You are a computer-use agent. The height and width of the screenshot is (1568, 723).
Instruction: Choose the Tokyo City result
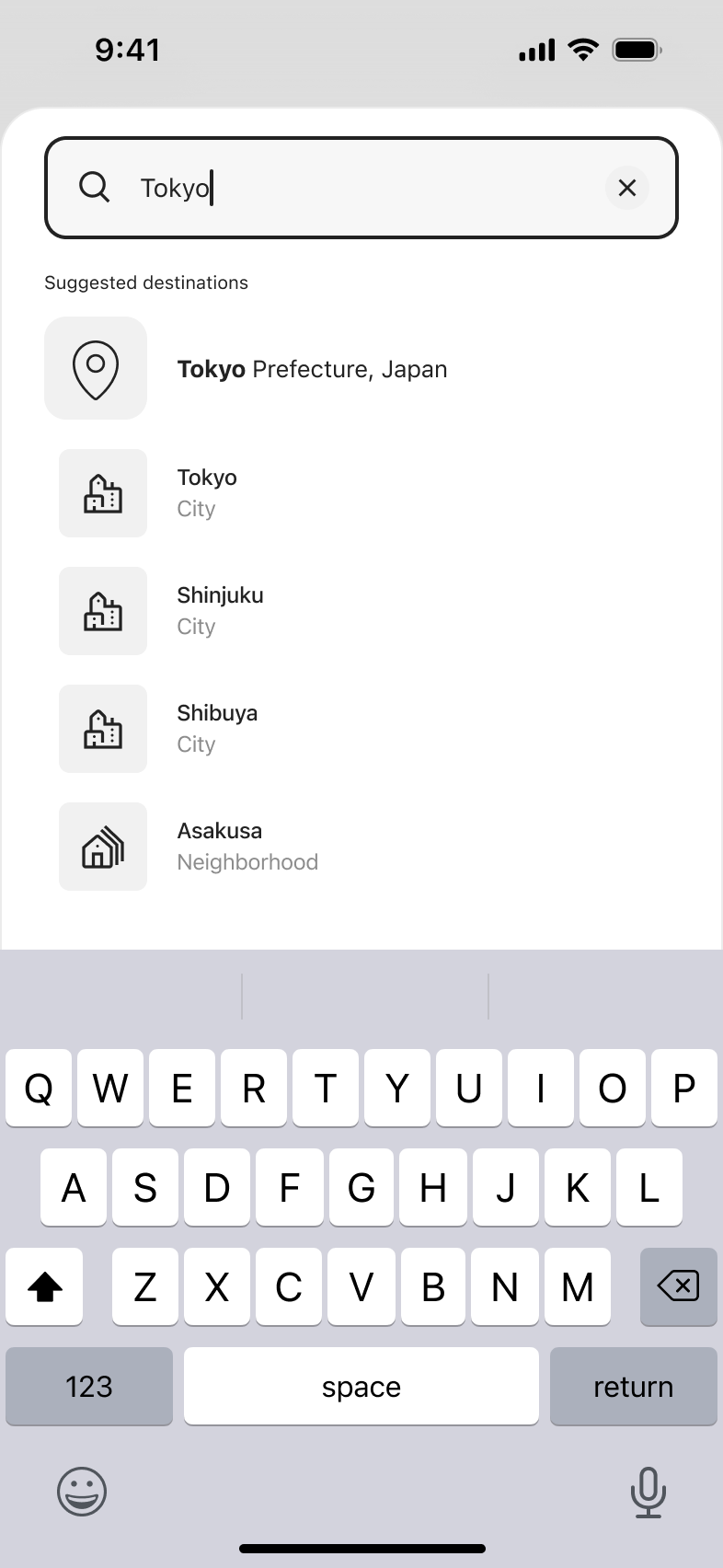tap(361, 493)
